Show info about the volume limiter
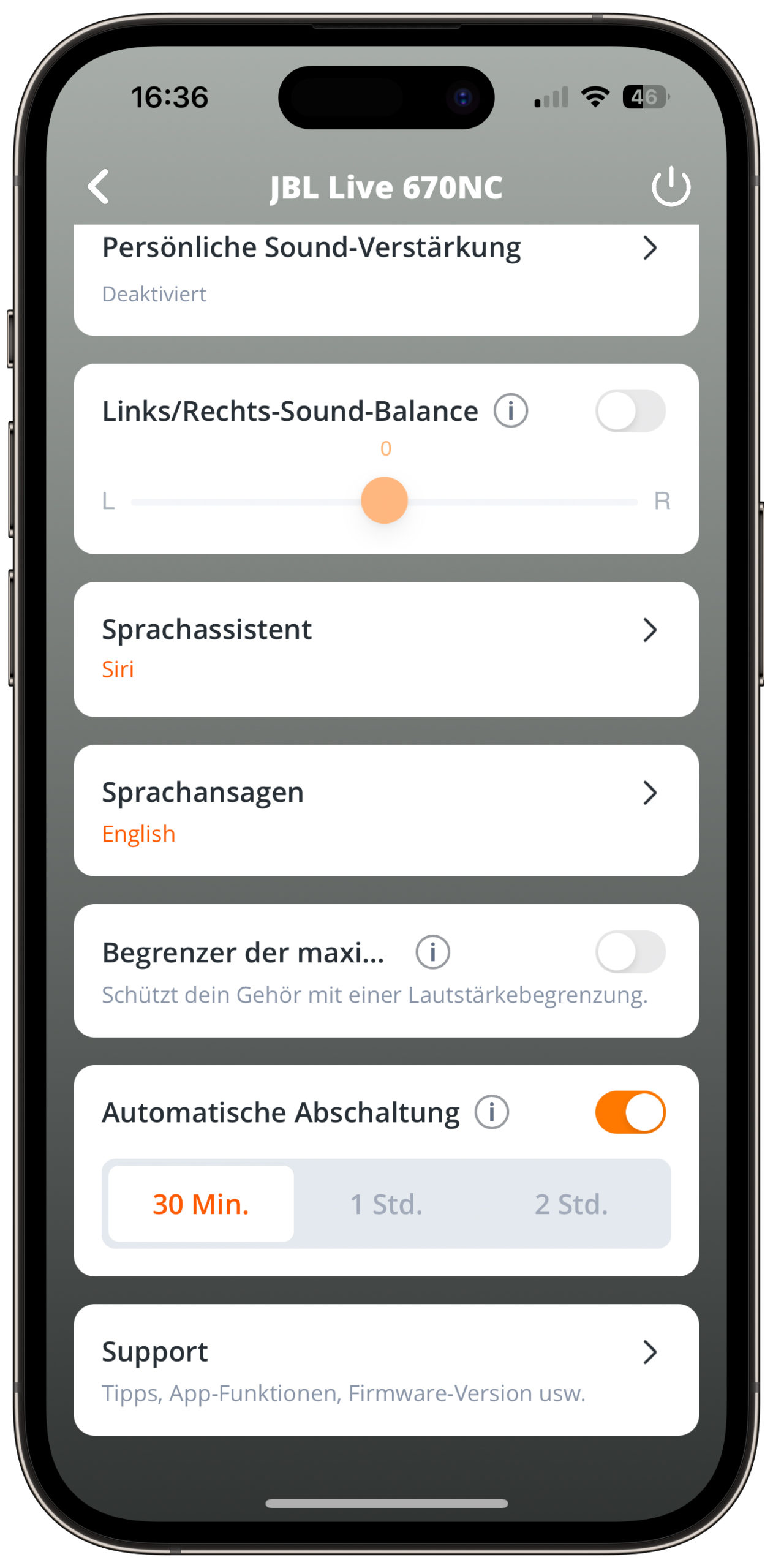This screenshot has width=773, height=1568. [432, 952]
